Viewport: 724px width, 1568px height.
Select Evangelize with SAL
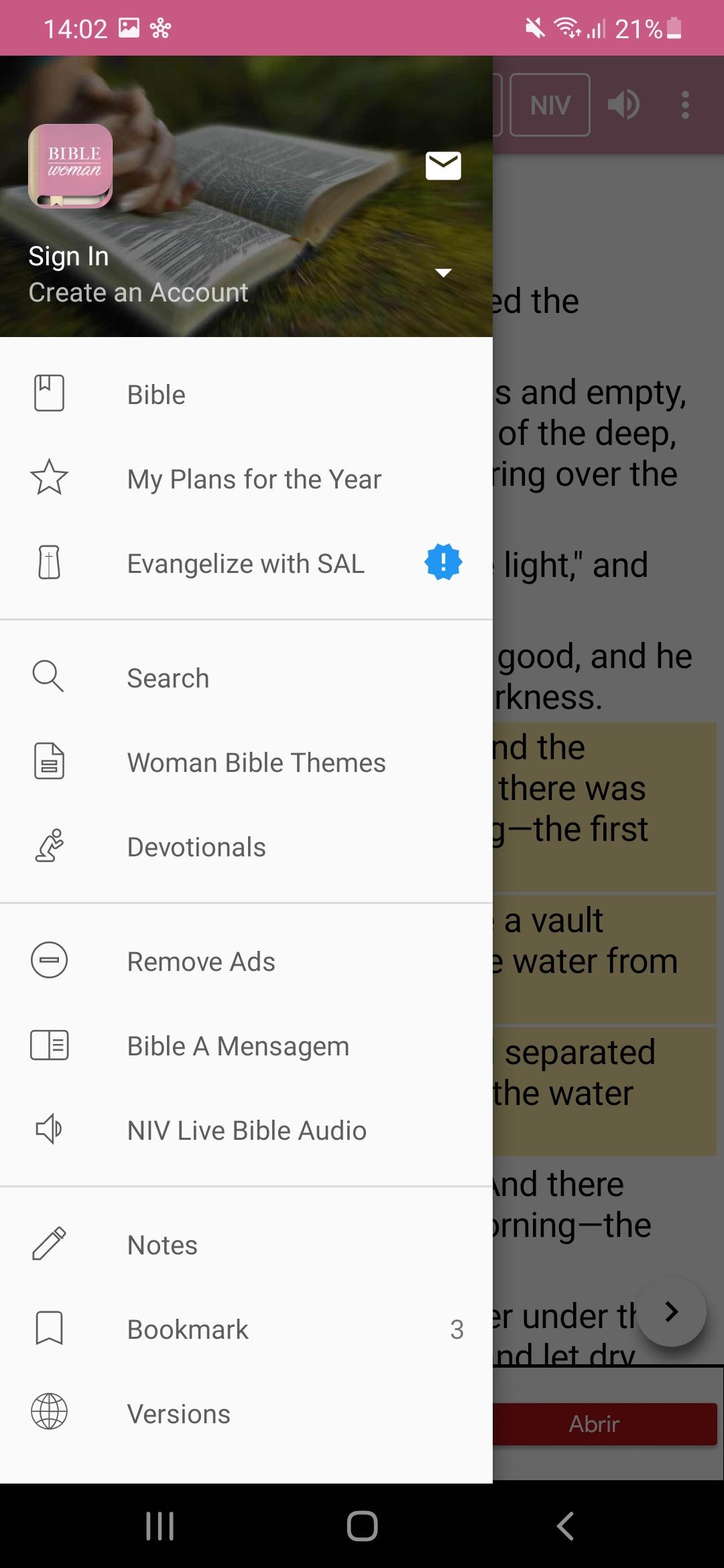point(246,564)
